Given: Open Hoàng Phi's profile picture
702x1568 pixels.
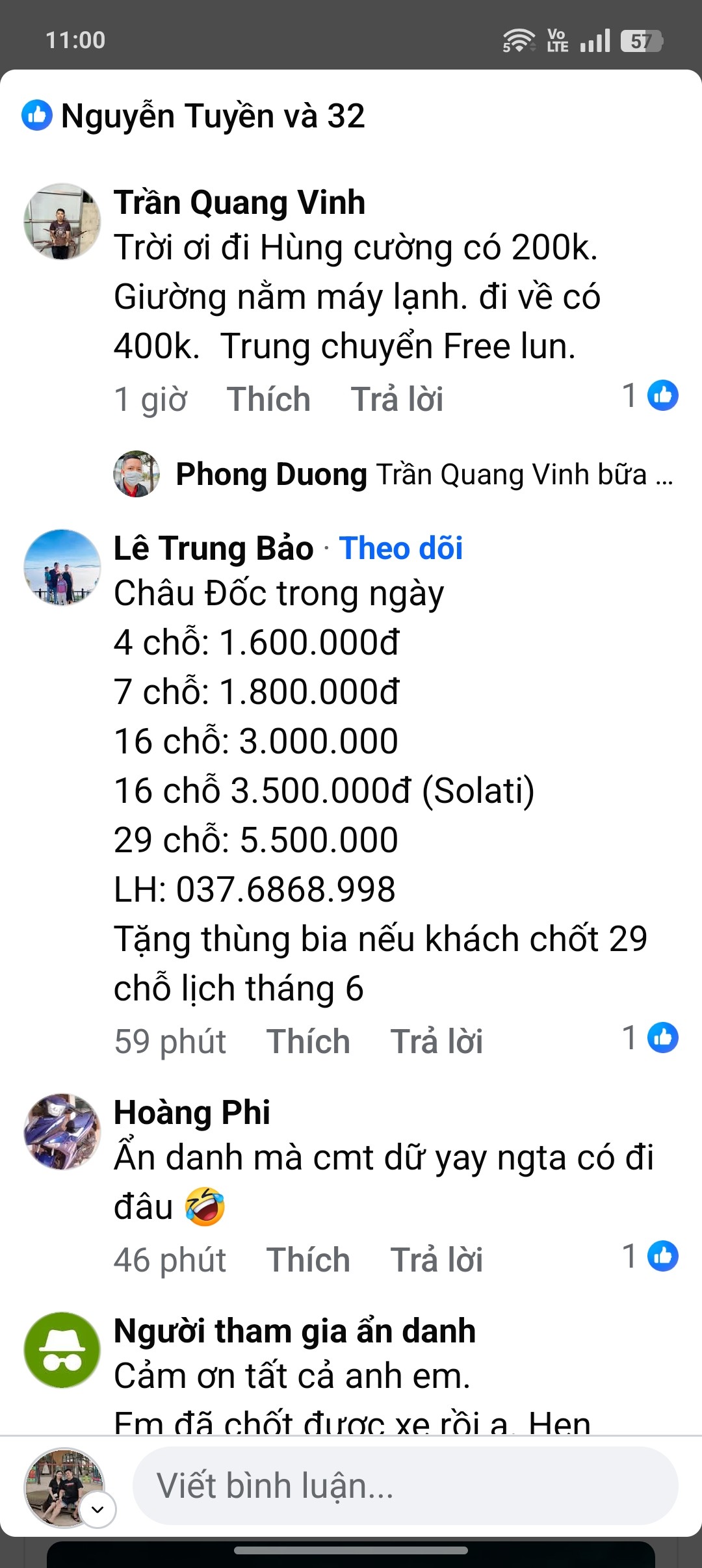Looking at the screenshot, I should click(62, 1131).
